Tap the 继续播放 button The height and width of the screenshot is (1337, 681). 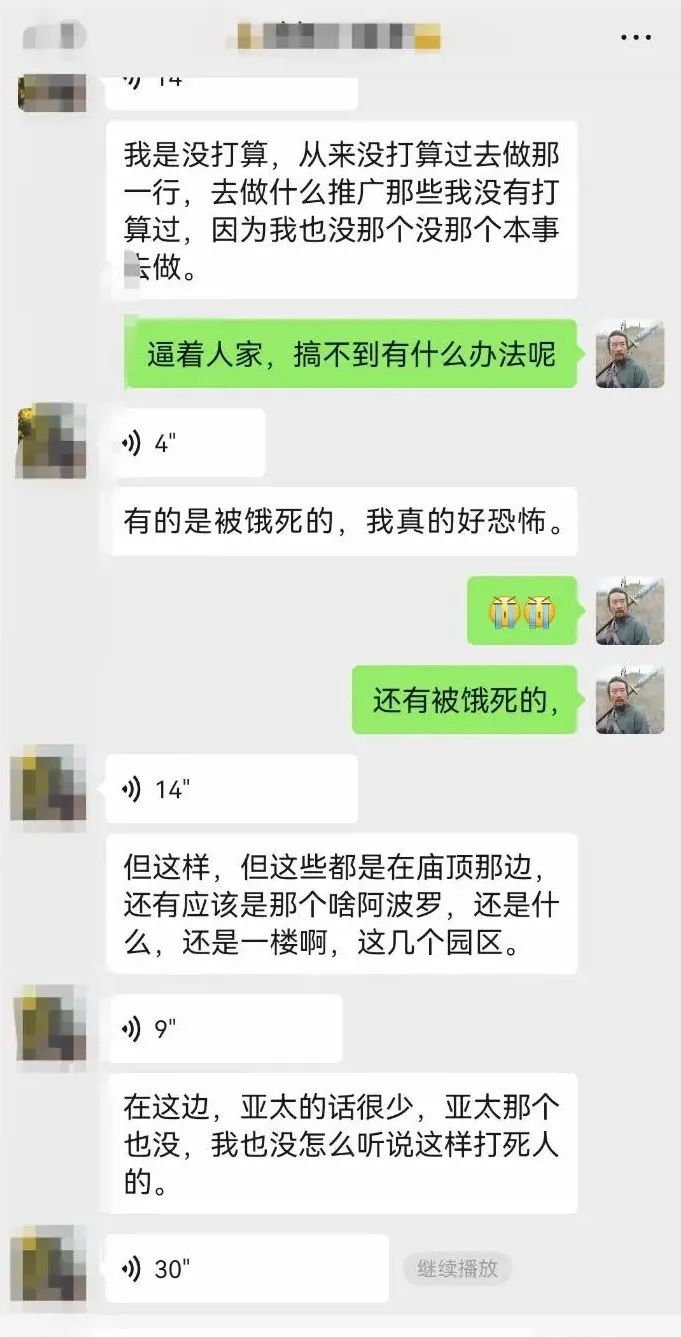[457, 1269]
